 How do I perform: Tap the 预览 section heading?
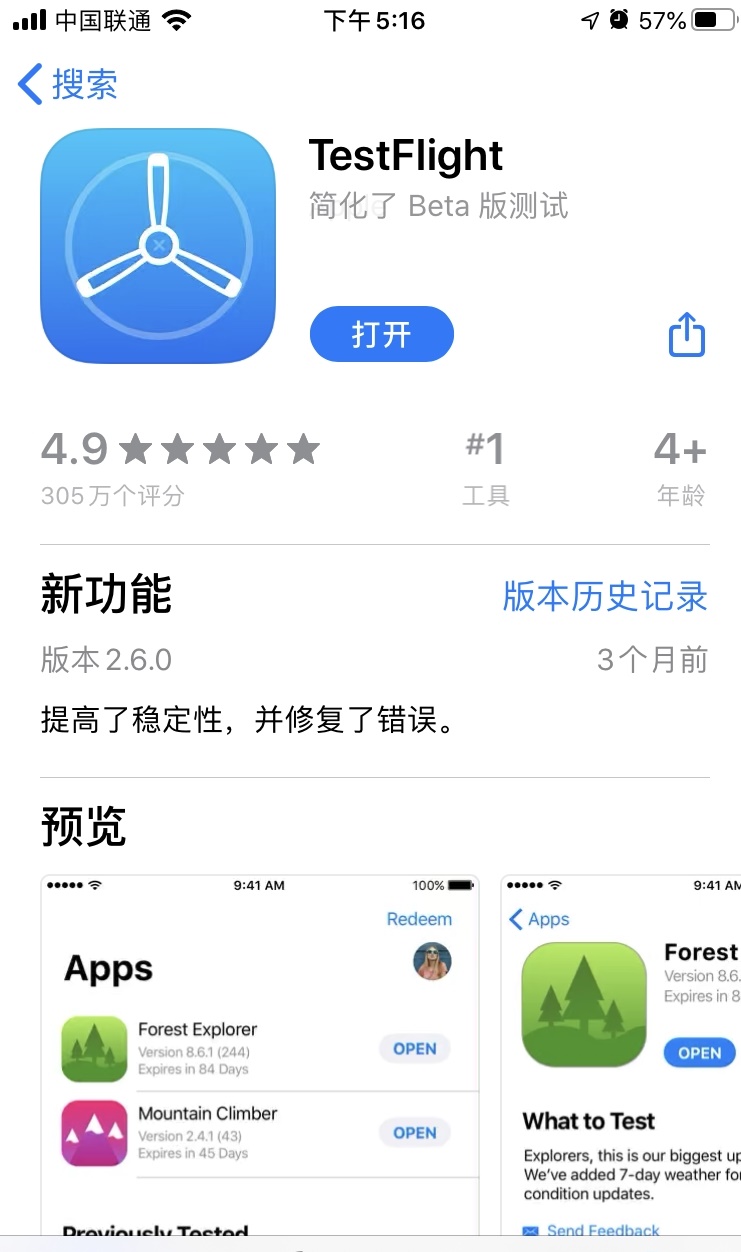[x=82, y=828]
